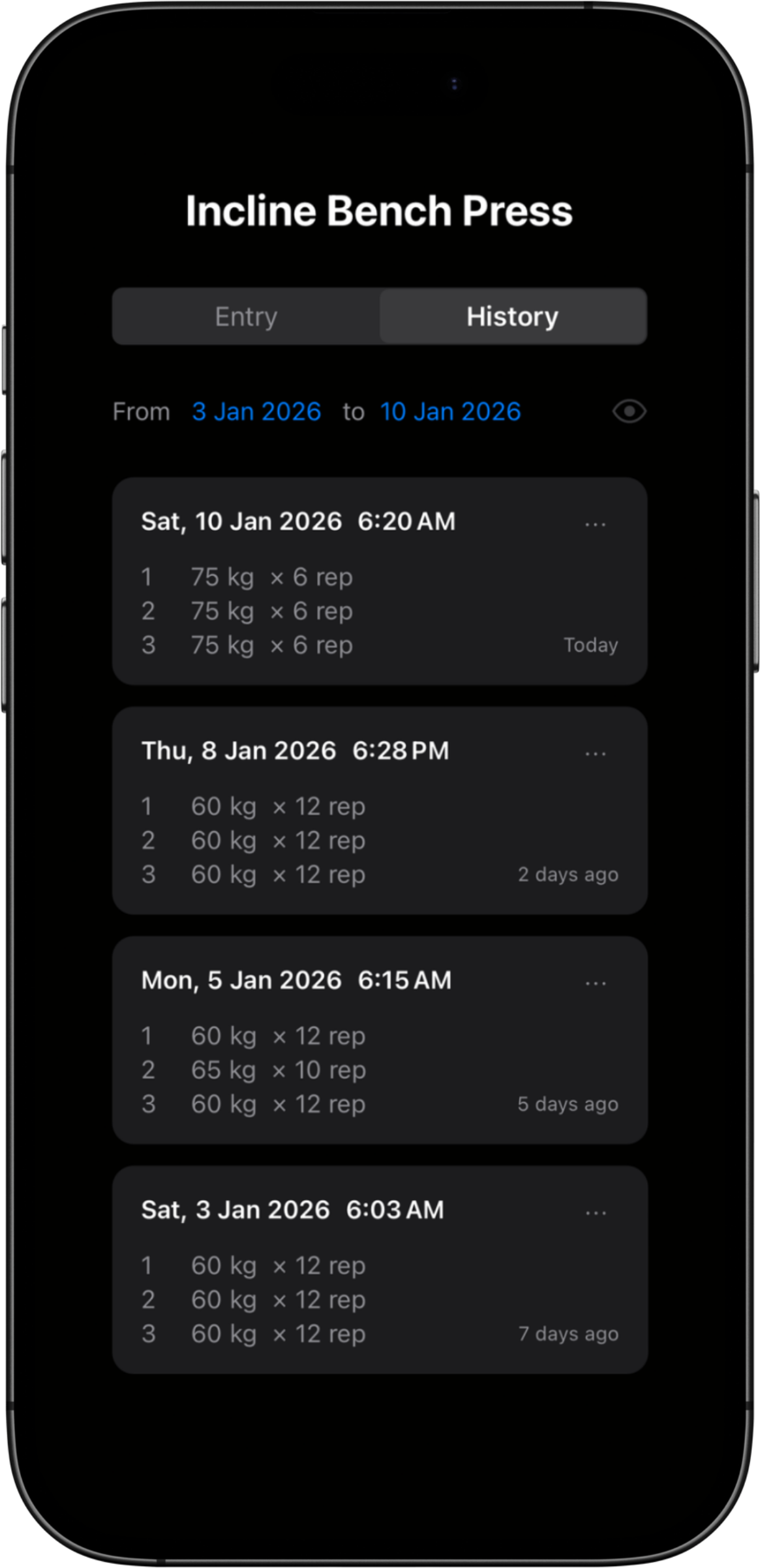View the Mon, 5 Jan 6:15 AM session card
Screen dimensions: 761x1568
pyautogui.click(x=380, y=1053)
